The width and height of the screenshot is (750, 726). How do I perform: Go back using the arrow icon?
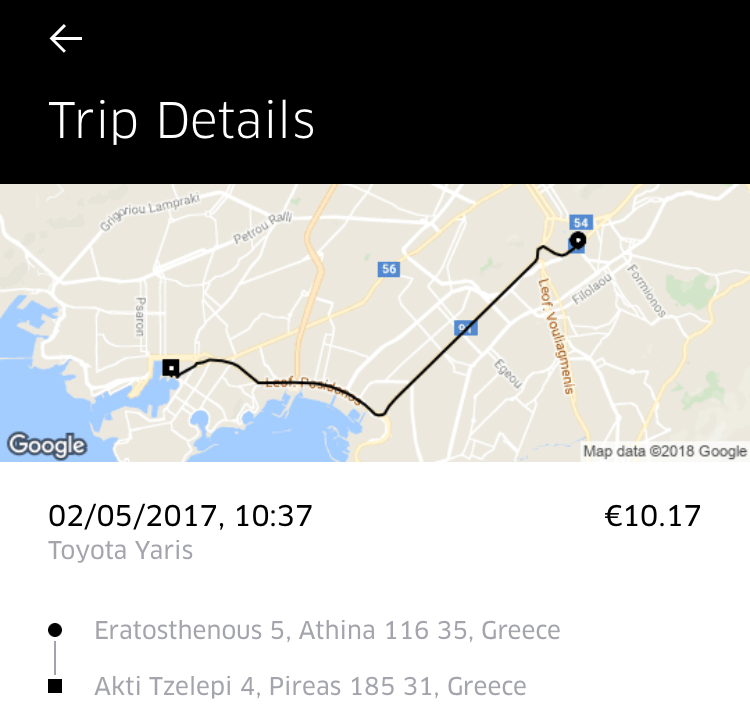pos(66,38)
